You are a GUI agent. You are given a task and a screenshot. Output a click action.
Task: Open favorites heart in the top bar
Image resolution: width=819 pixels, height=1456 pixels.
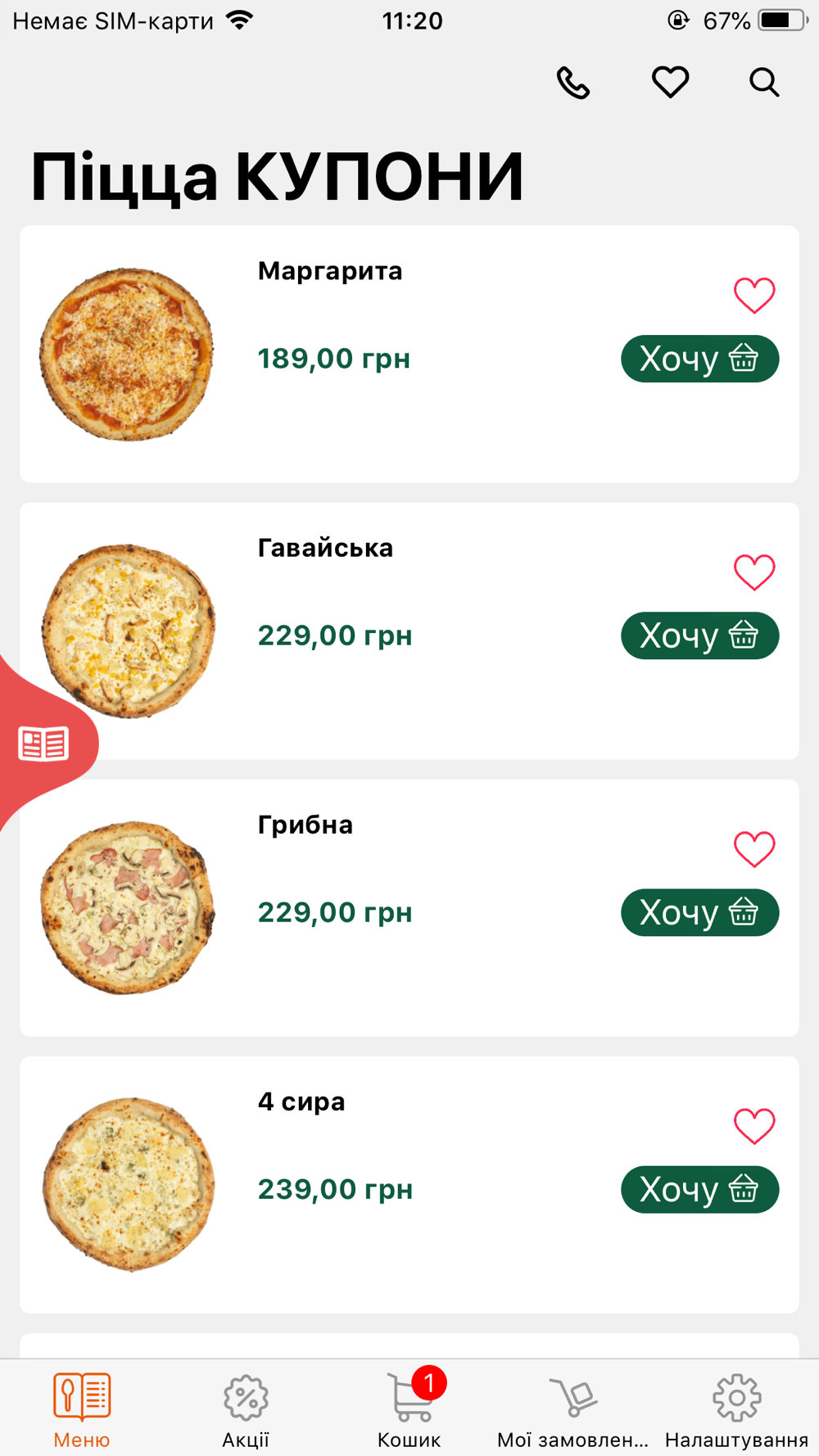point(670,82)
